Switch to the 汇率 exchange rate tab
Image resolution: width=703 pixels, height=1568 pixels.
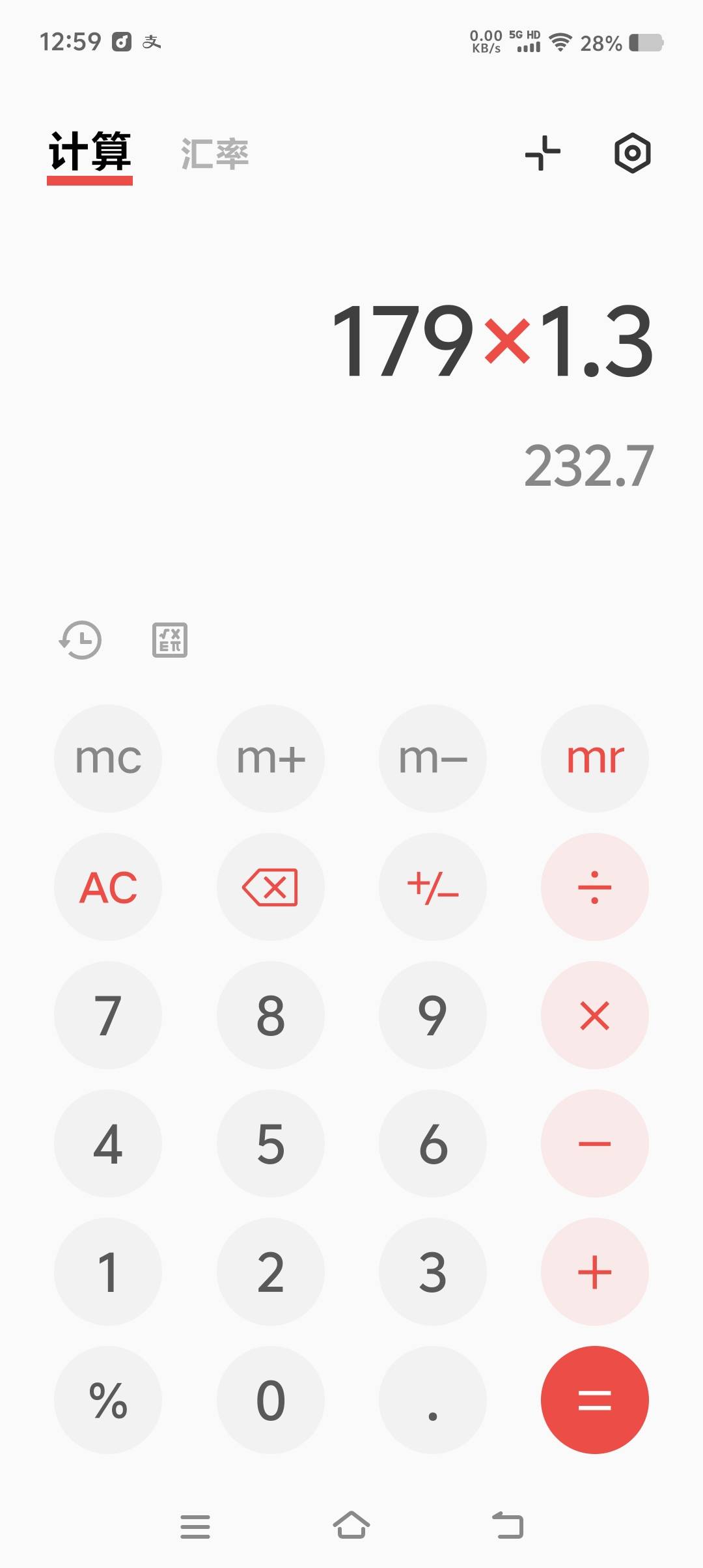click(x=215, y=154)
